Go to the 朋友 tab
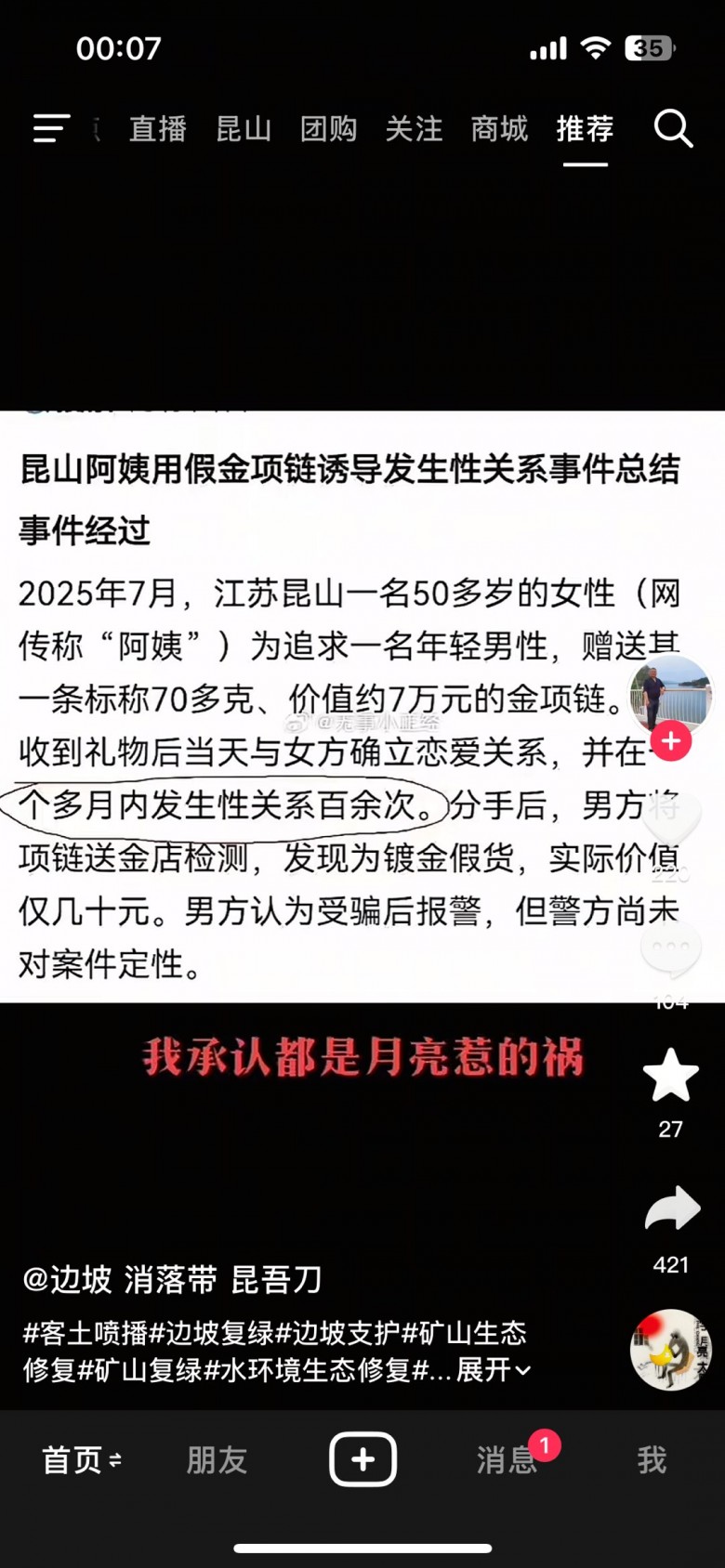 [x=217, y=1459]
